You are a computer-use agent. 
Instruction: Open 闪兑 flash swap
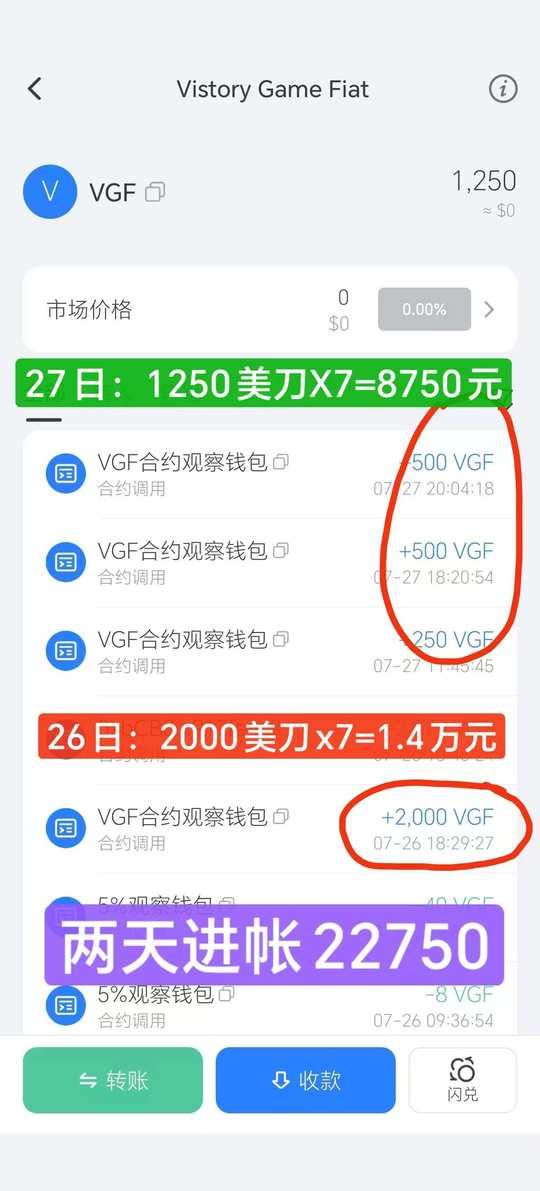click(x=463, y=1080)
